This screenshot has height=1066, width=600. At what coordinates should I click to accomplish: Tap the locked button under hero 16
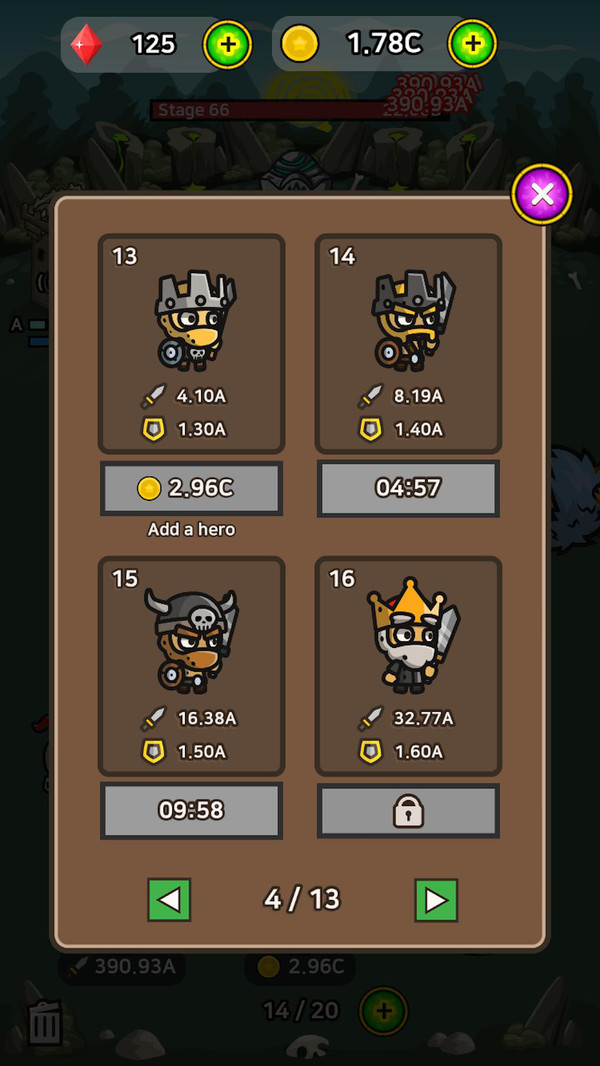coord(408,810)
